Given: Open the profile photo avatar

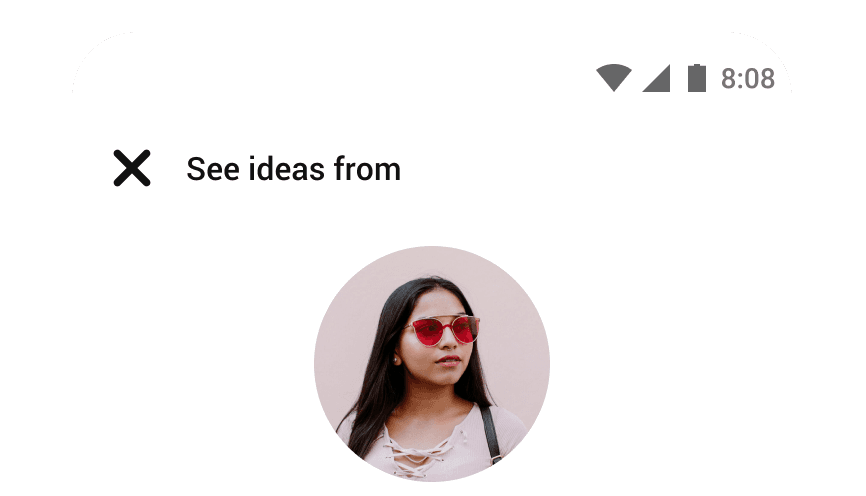Looking at the screenshot, I should (x=432, y=364).
